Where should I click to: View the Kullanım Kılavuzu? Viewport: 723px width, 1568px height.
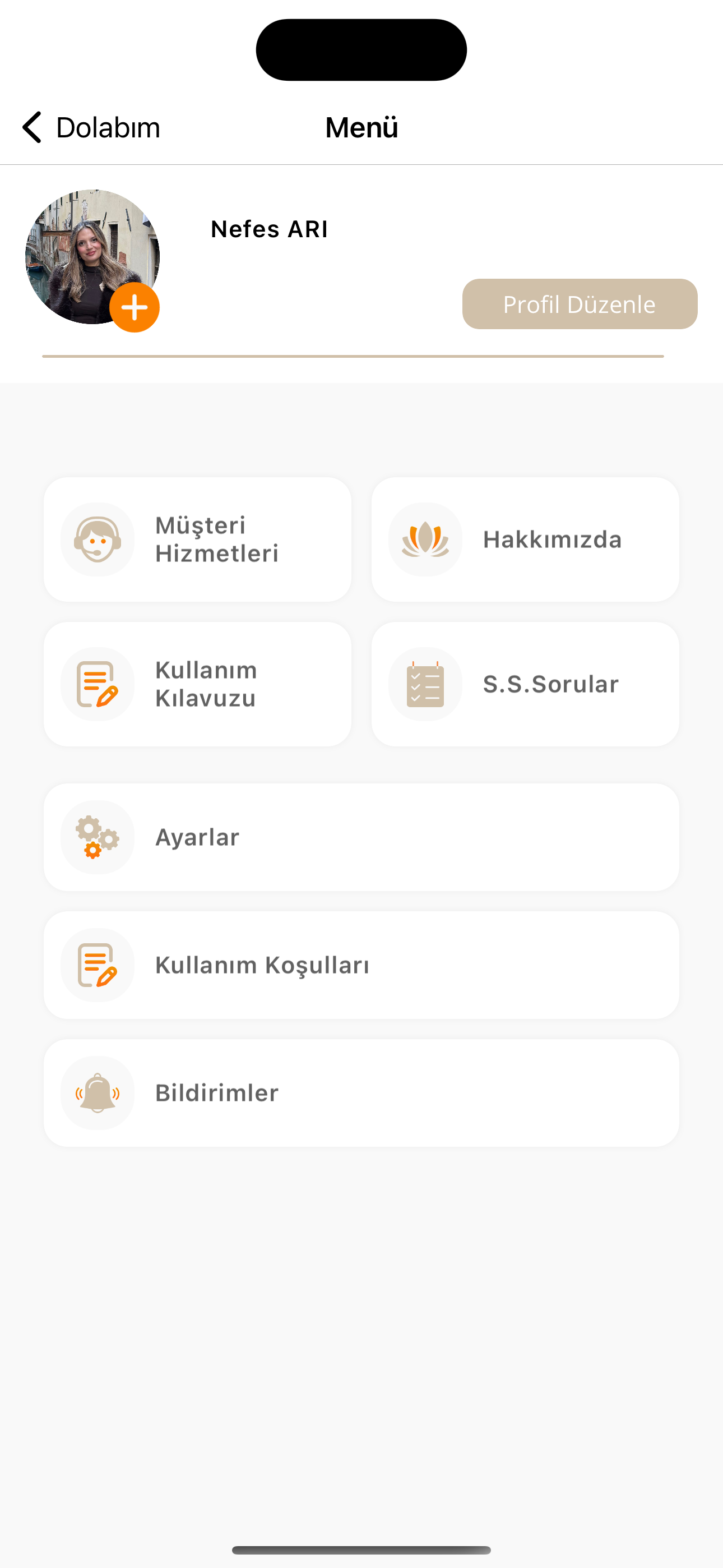click(197, 684)
